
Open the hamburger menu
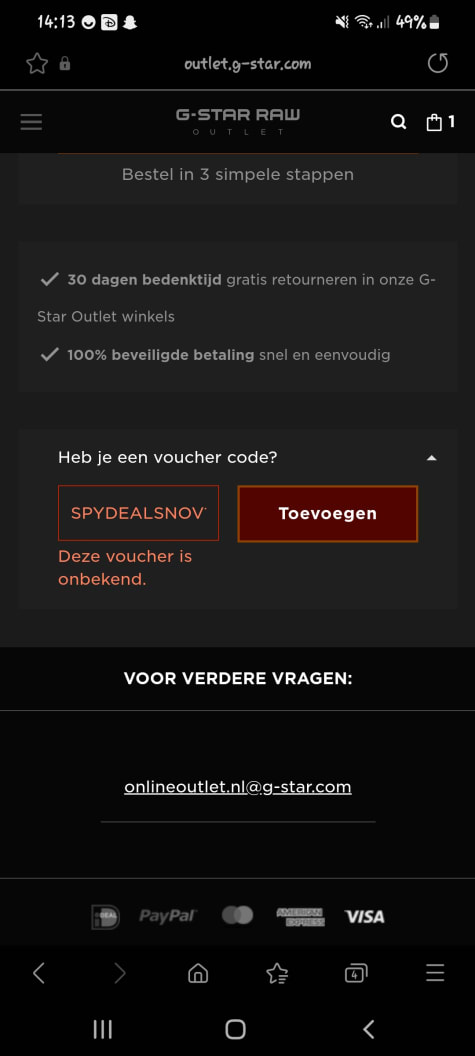pyautogui.click(x=31, y=122)
